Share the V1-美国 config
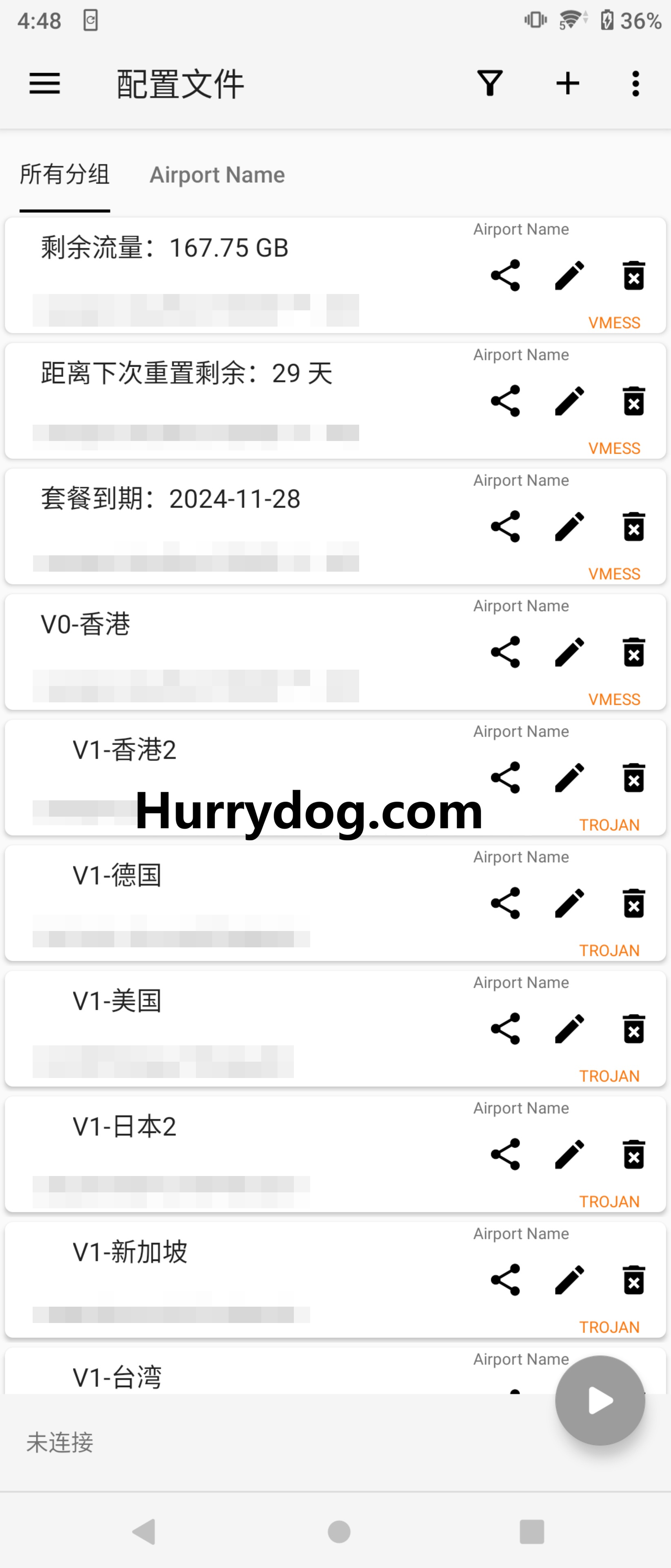The image size is (671, 1568). (505, 1029)
